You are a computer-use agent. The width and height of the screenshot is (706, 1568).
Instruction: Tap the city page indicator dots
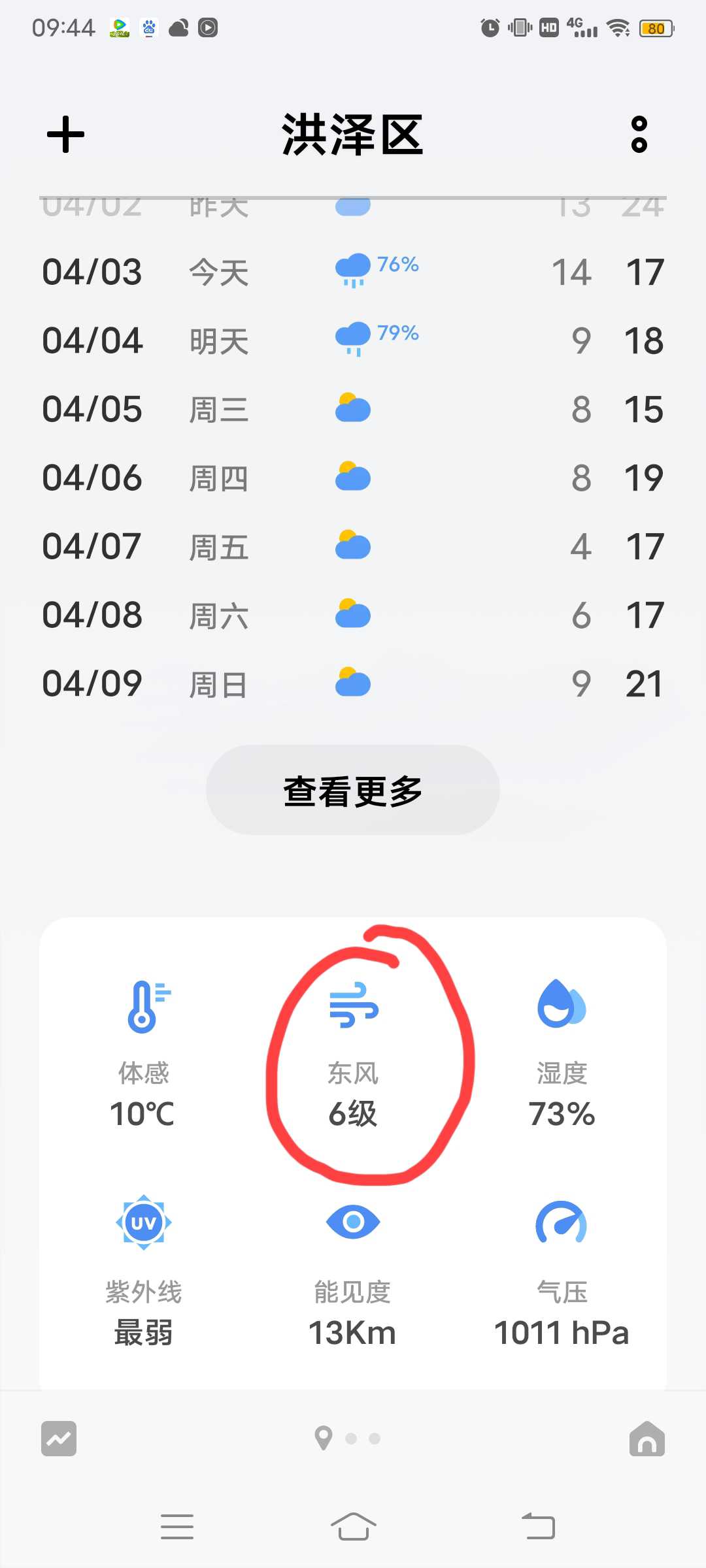click(348, 1439)
